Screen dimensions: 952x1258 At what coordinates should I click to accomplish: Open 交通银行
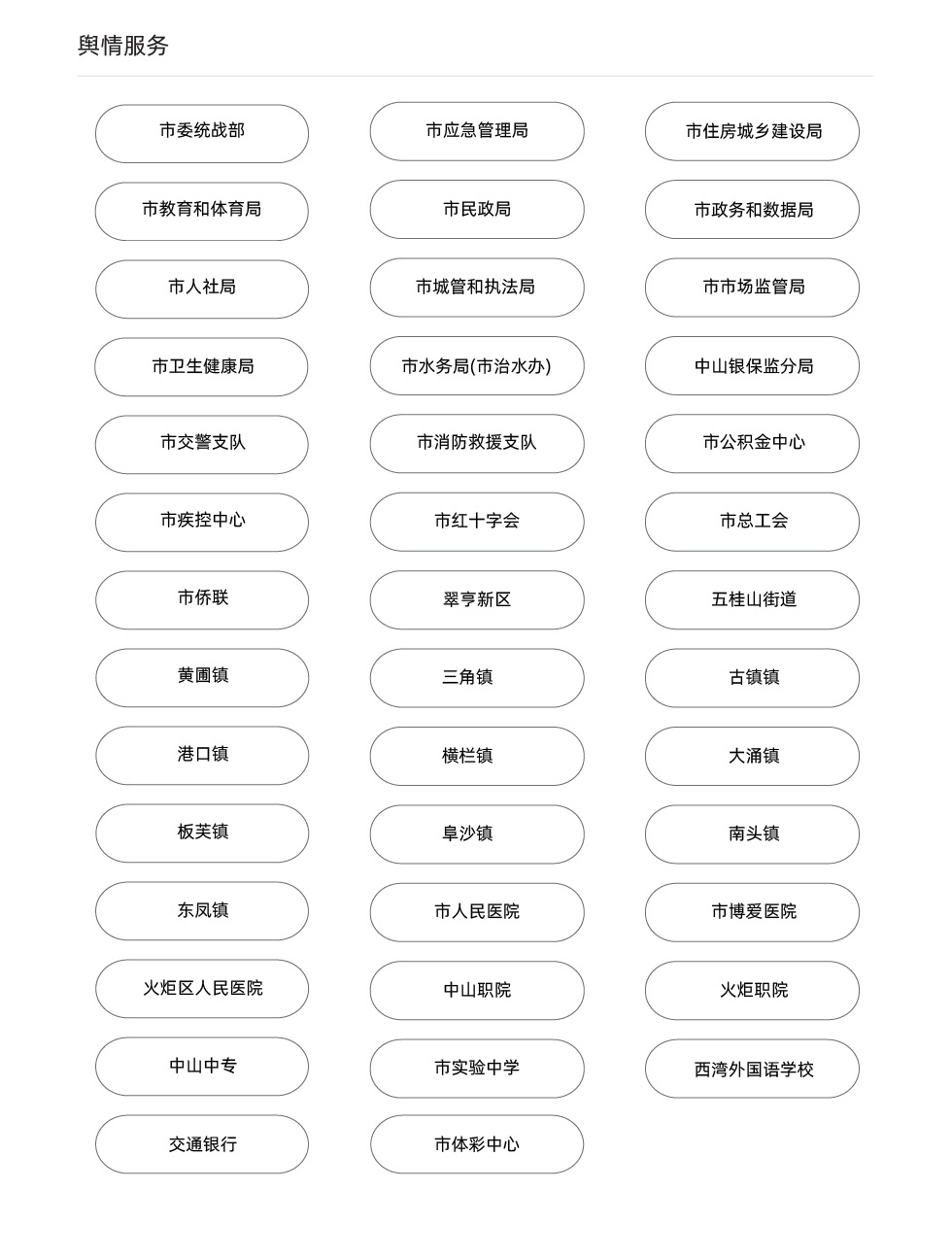202,1144
